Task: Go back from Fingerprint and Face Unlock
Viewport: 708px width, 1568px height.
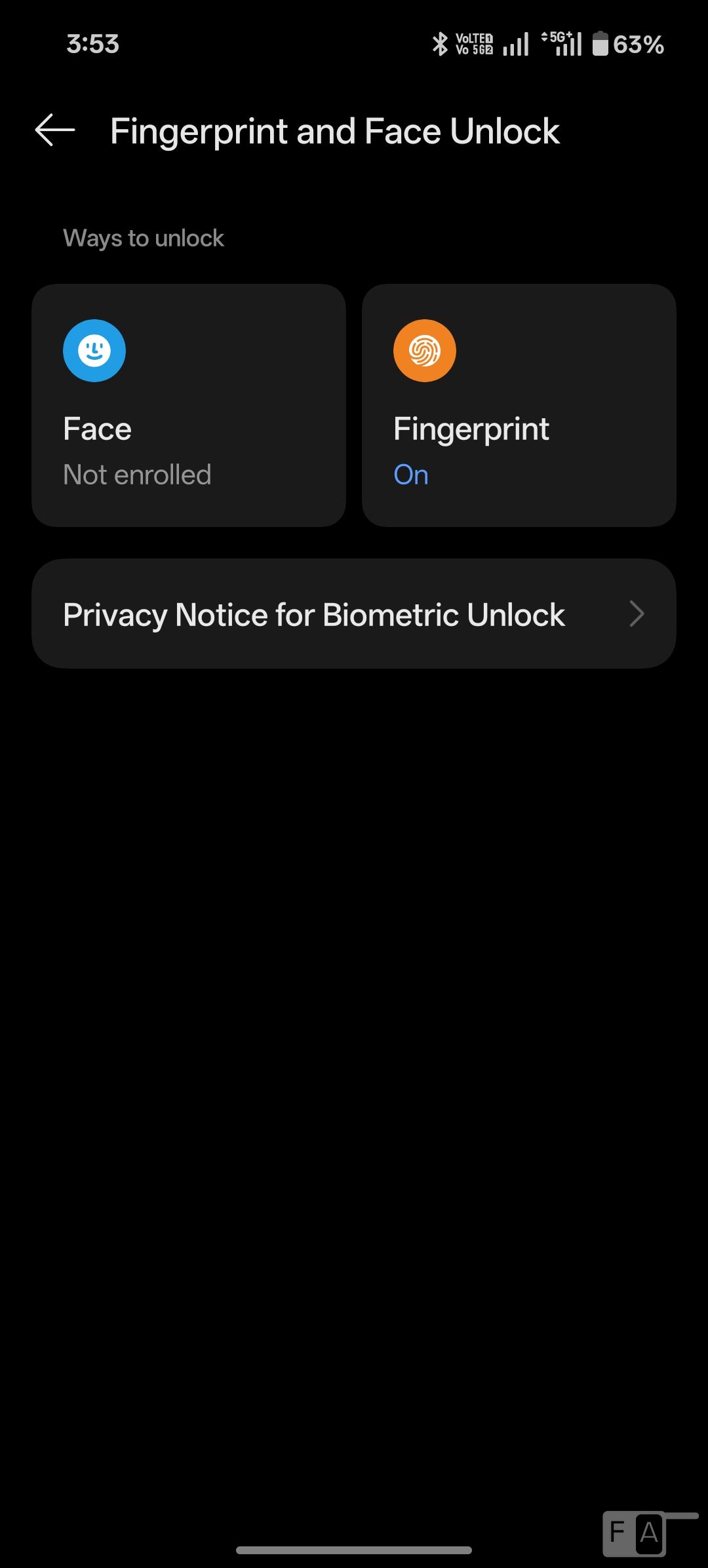Action: click(55, 130)
